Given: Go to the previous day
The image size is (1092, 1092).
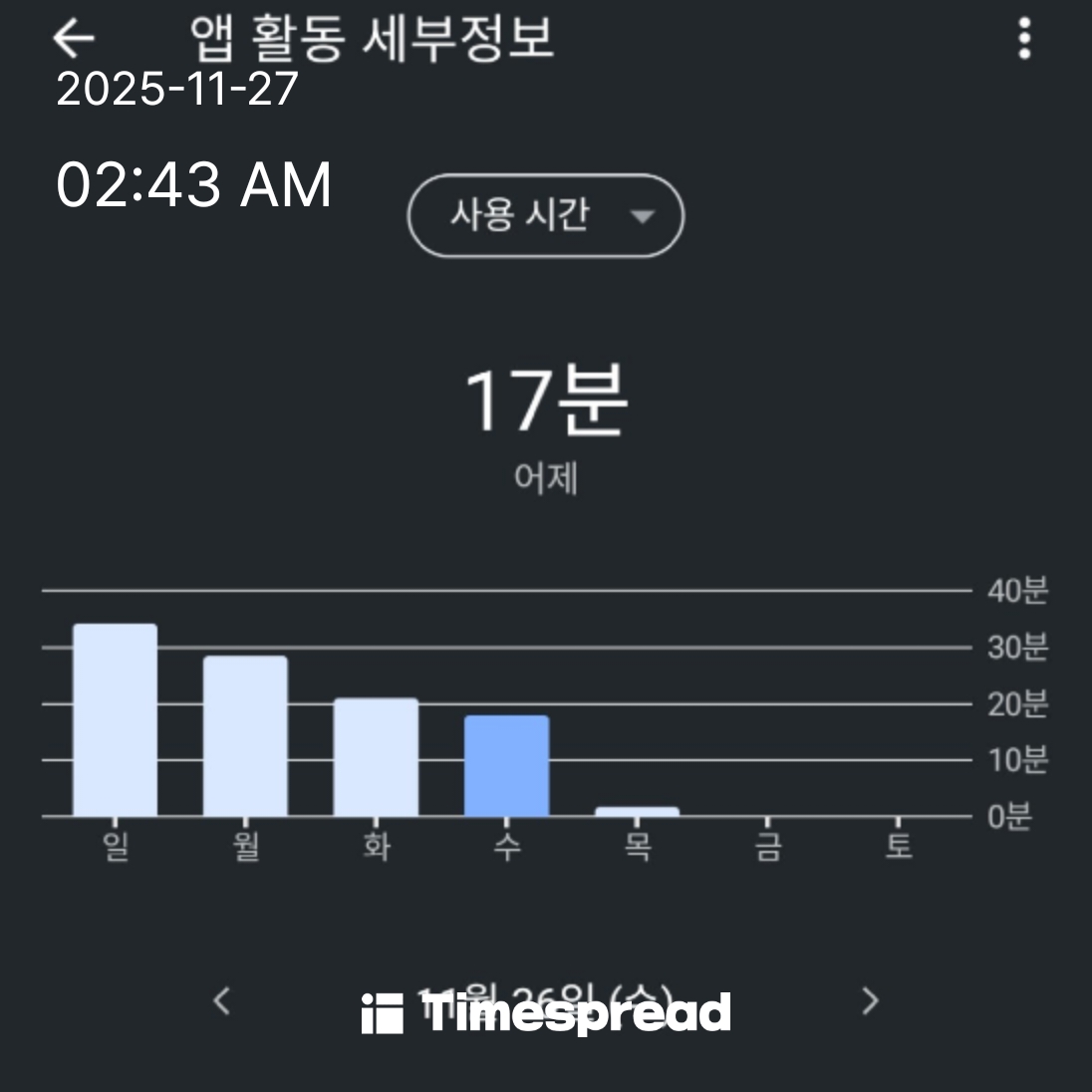Looking at the screenshot, I should click(x=222, y=1000).
